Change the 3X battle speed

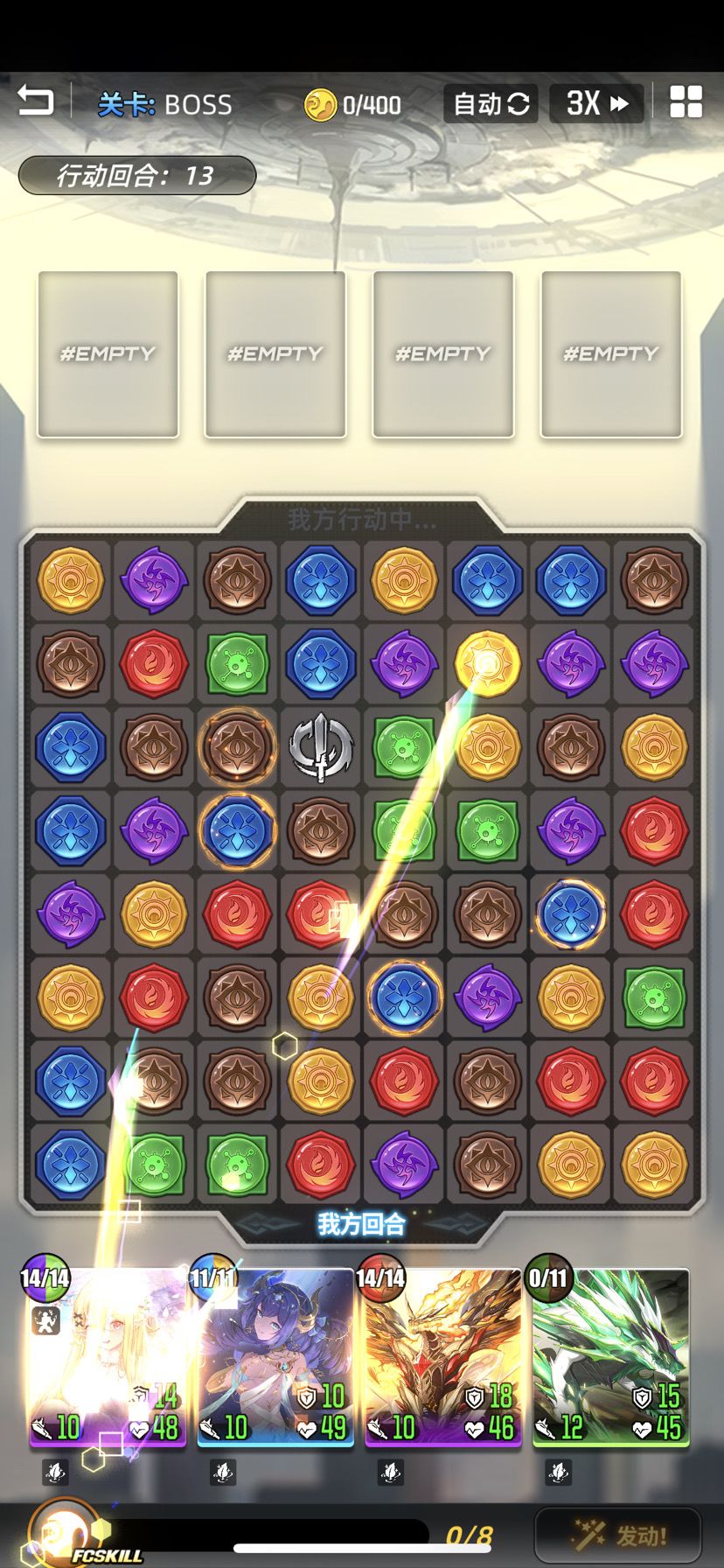tap(596, 104)
